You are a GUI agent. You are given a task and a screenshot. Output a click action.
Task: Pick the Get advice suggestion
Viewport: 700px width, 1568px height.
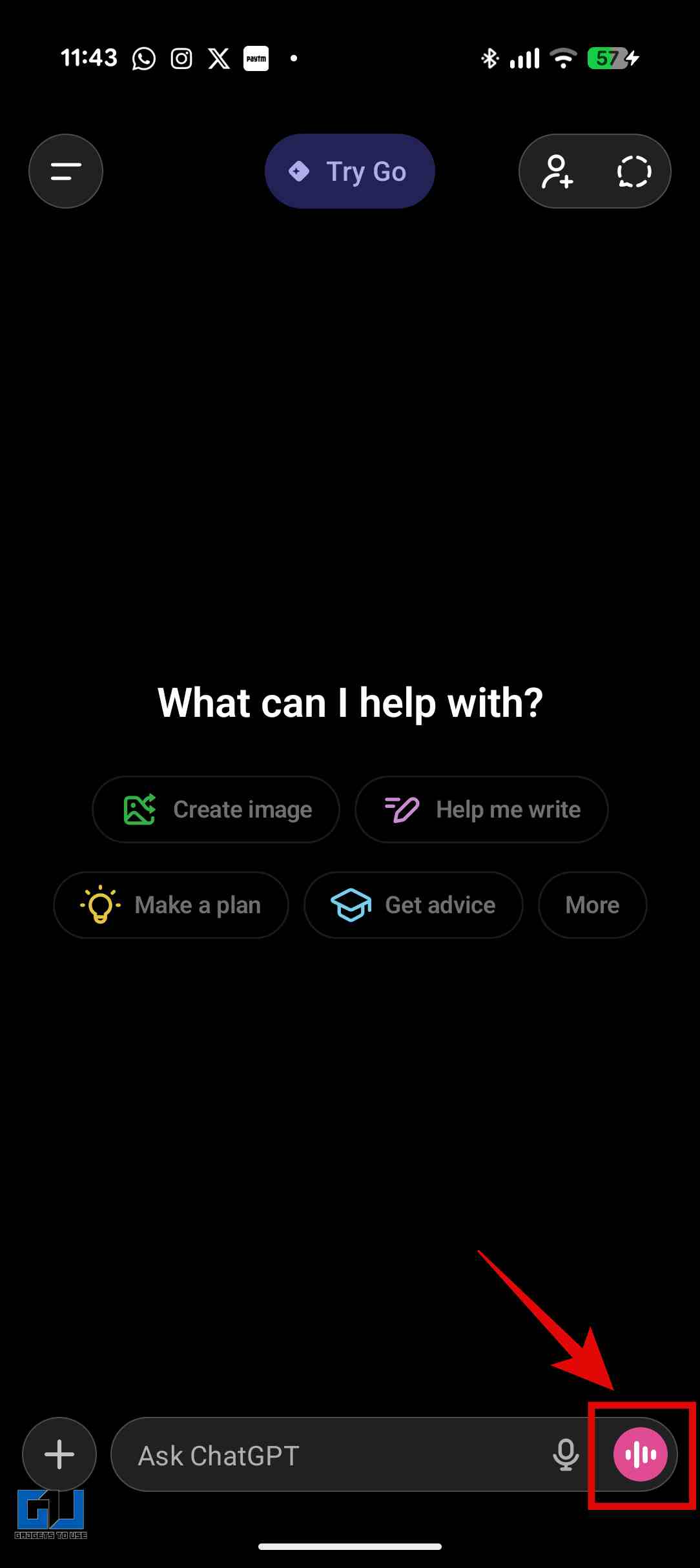click(413, 905)
